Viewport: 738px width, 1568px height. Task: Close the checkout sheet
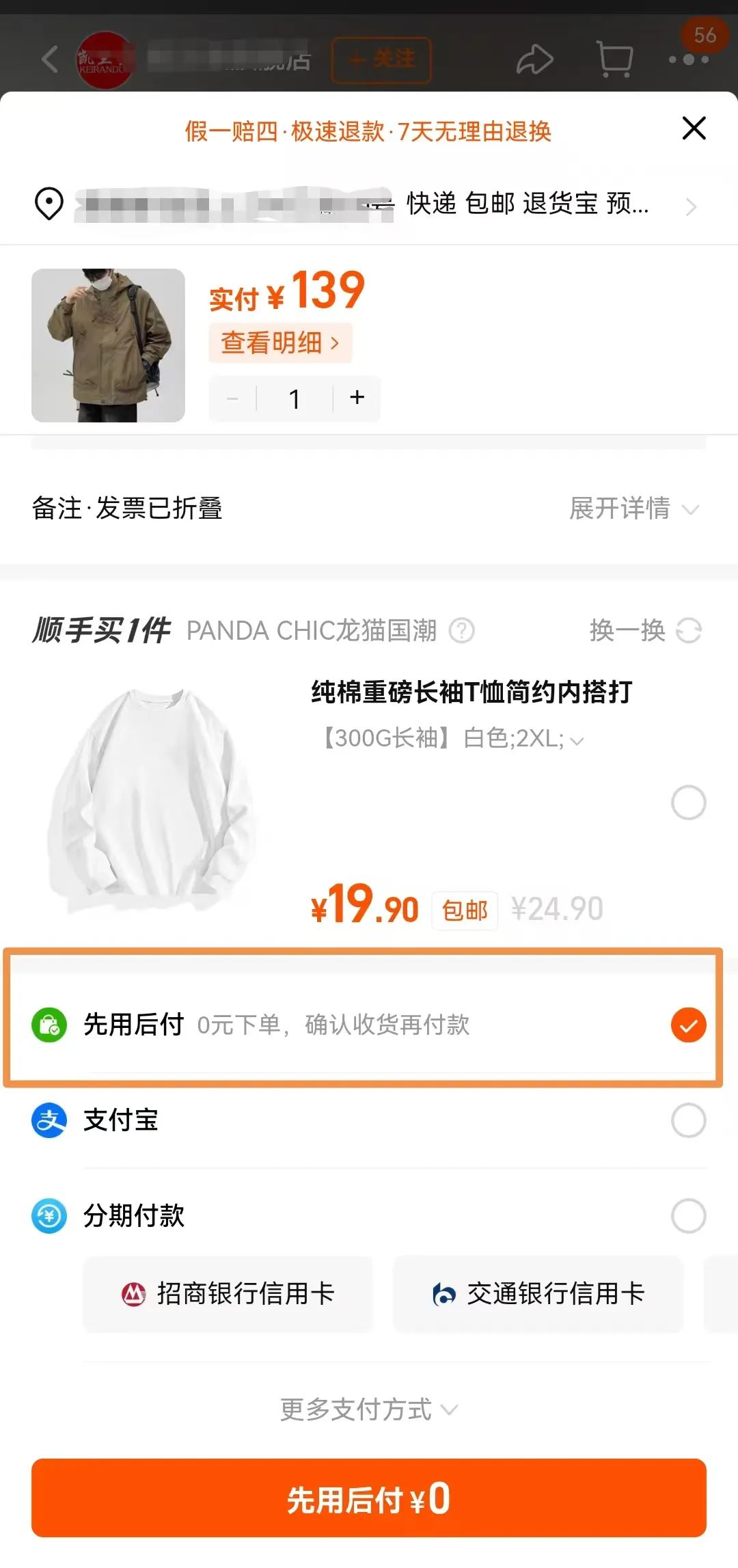point(694,128)
